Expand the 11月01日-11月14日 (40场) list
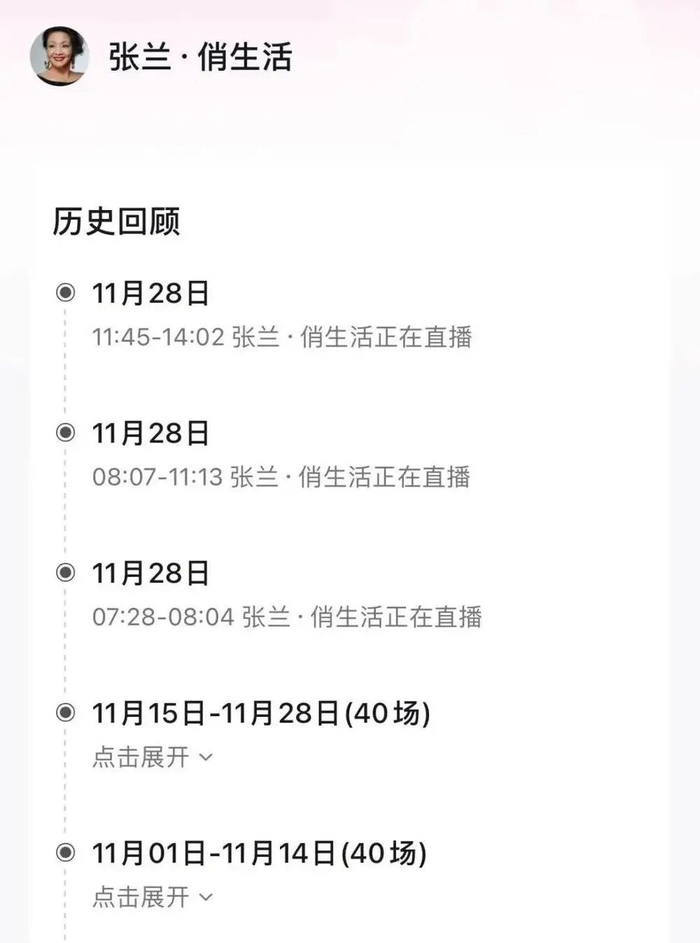The height and width of the screenshot is (943, 700). [152, 897]
